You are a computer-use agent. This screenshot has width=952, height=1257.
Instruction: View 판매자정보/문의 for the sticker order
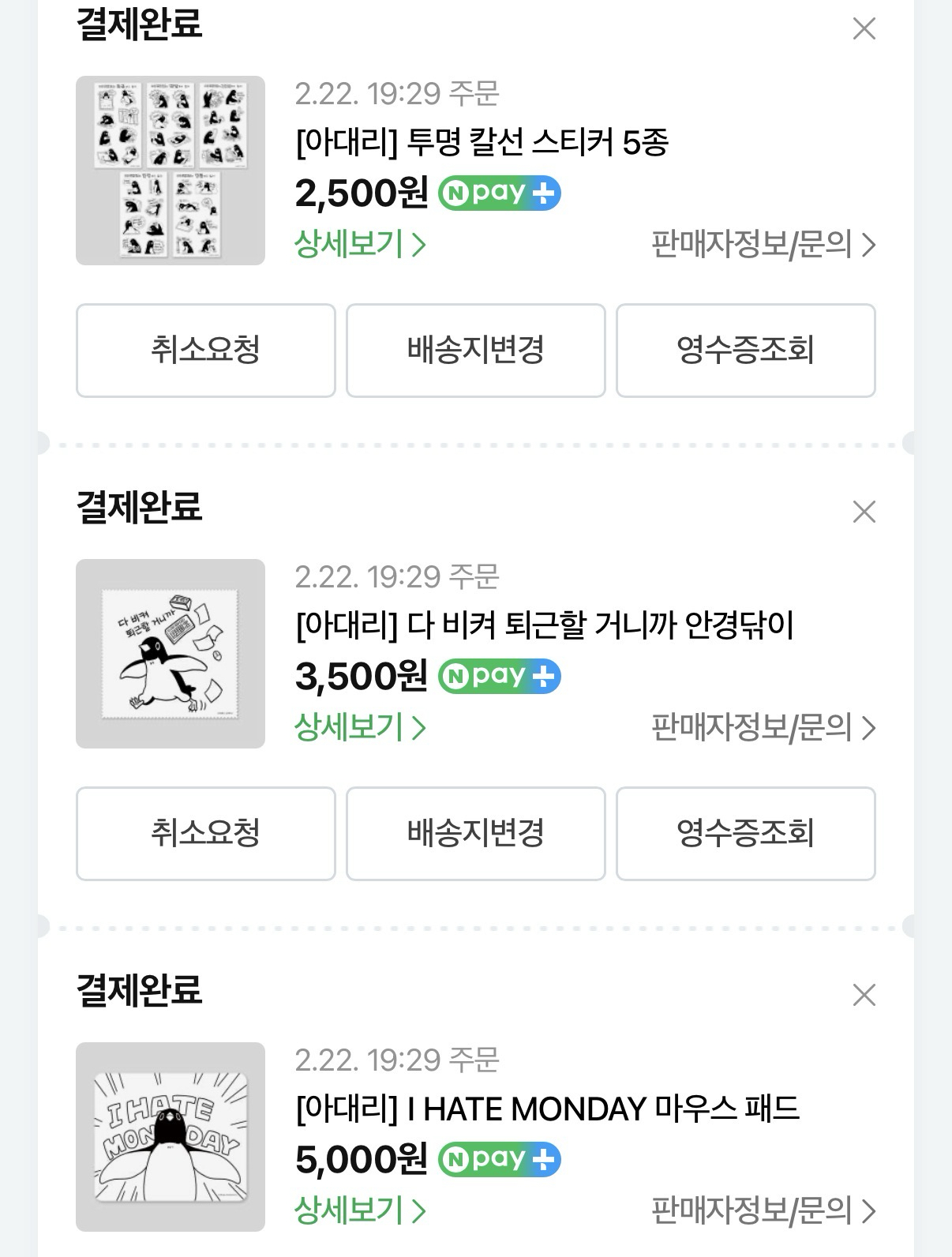click(763, 245)
